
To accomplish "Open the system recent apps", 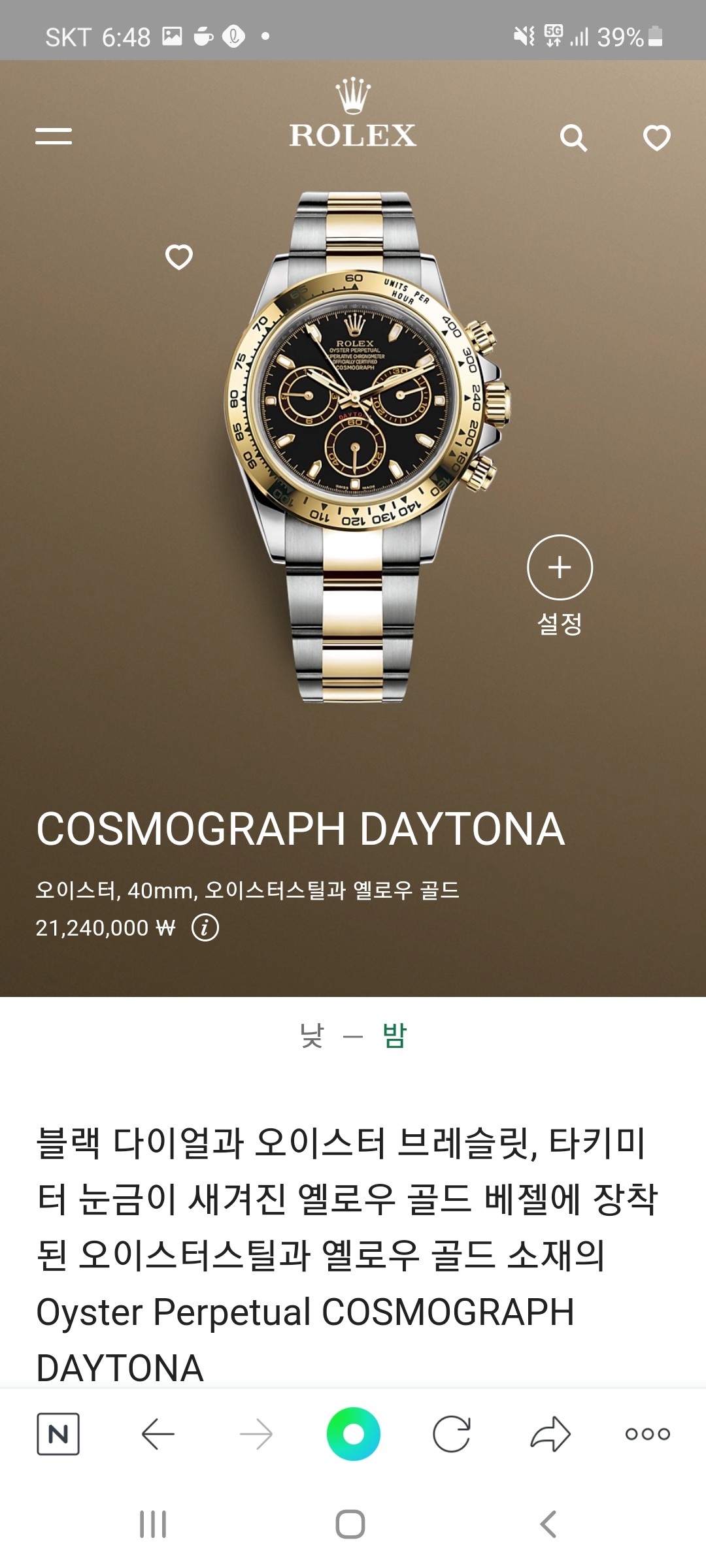I will point(153,1524).
